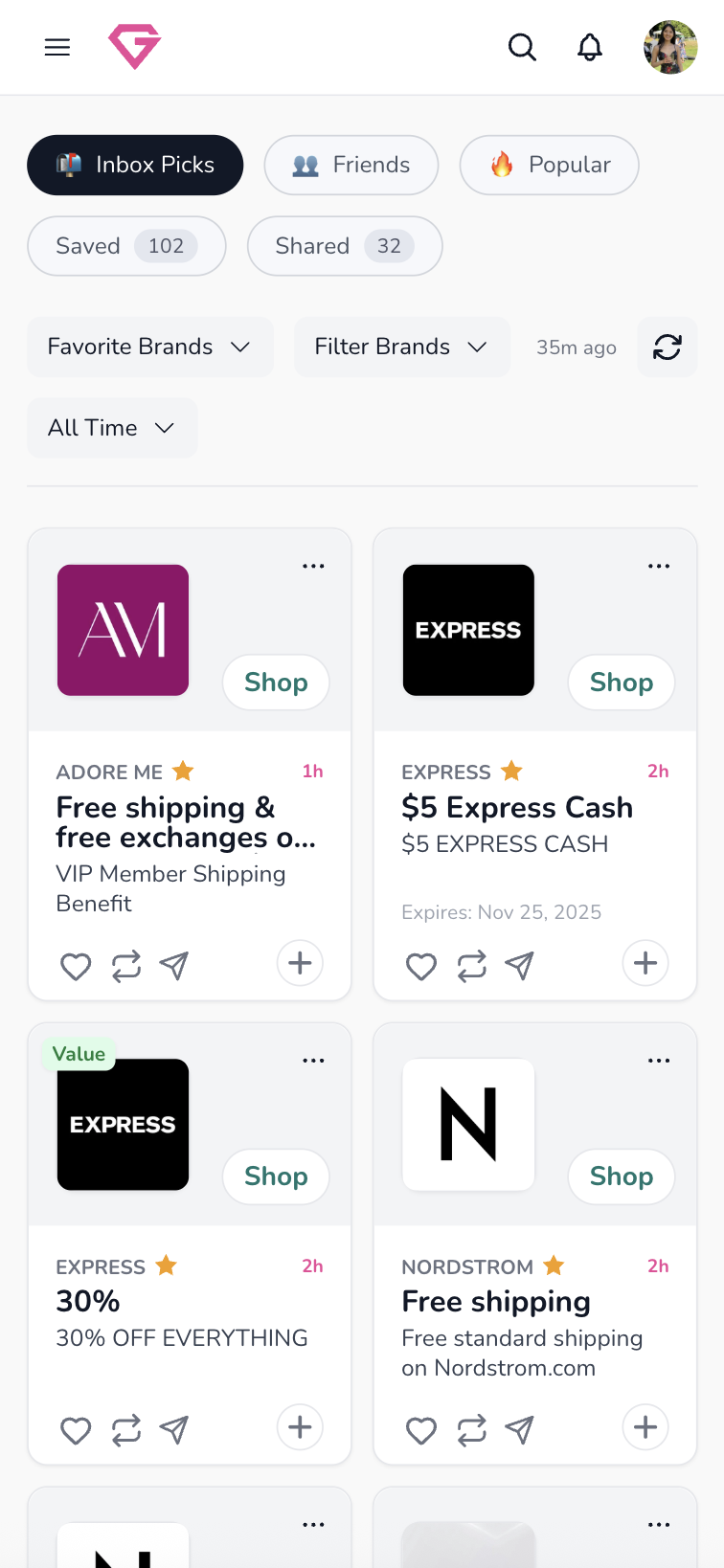
Task: Open notifications via the bell icon
Action: point(589,46)
